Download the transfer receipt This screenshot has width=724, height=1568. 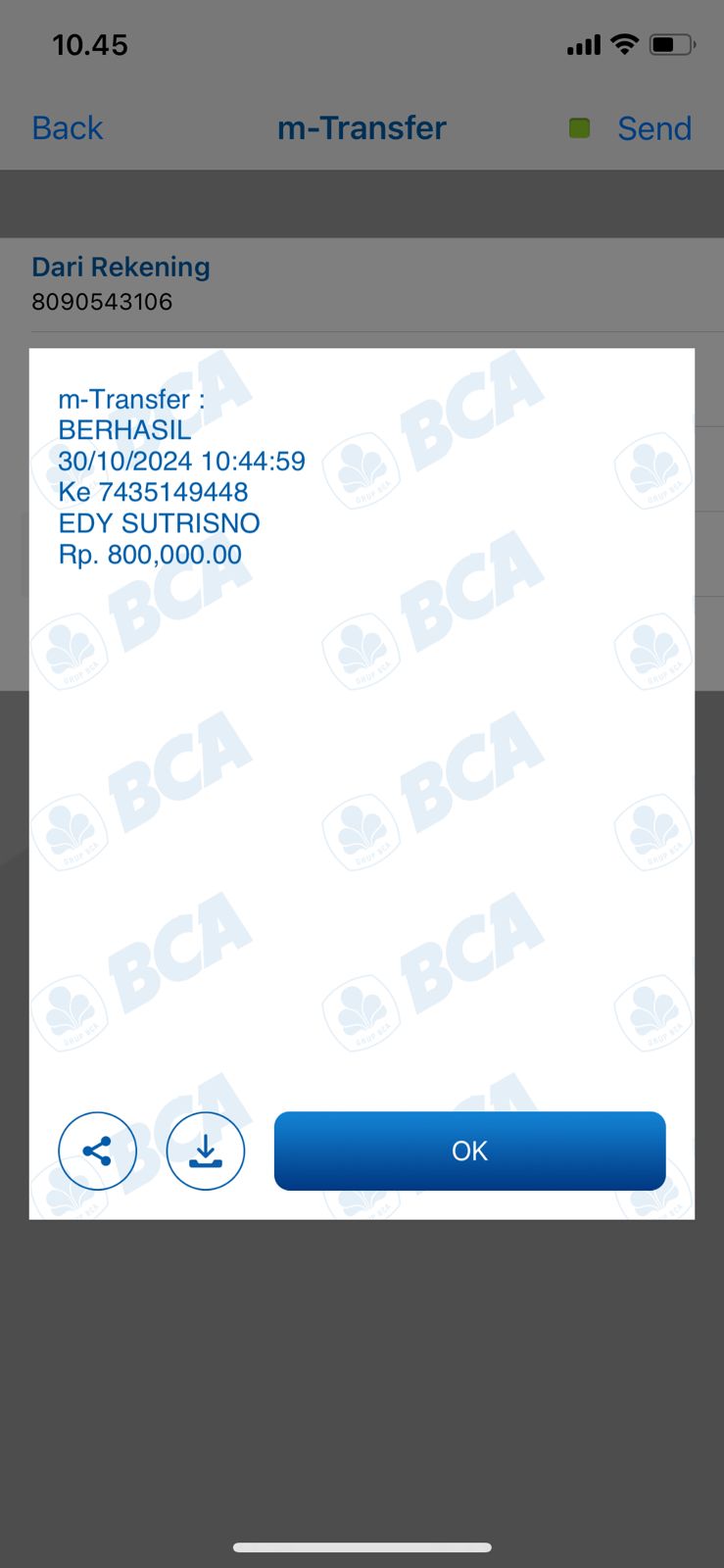(205, 1151)
